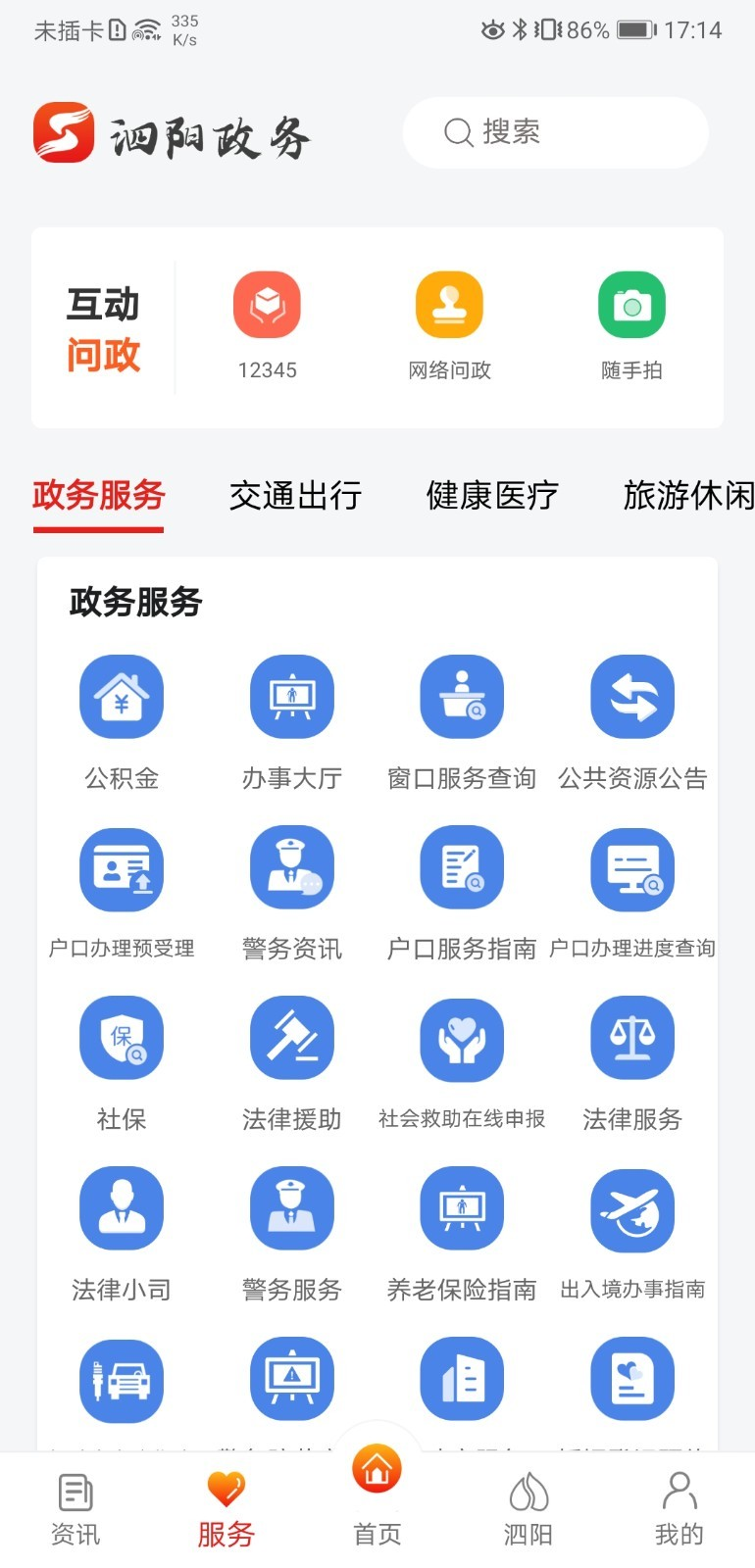Tap the 搜索 search field

[555, 133]
